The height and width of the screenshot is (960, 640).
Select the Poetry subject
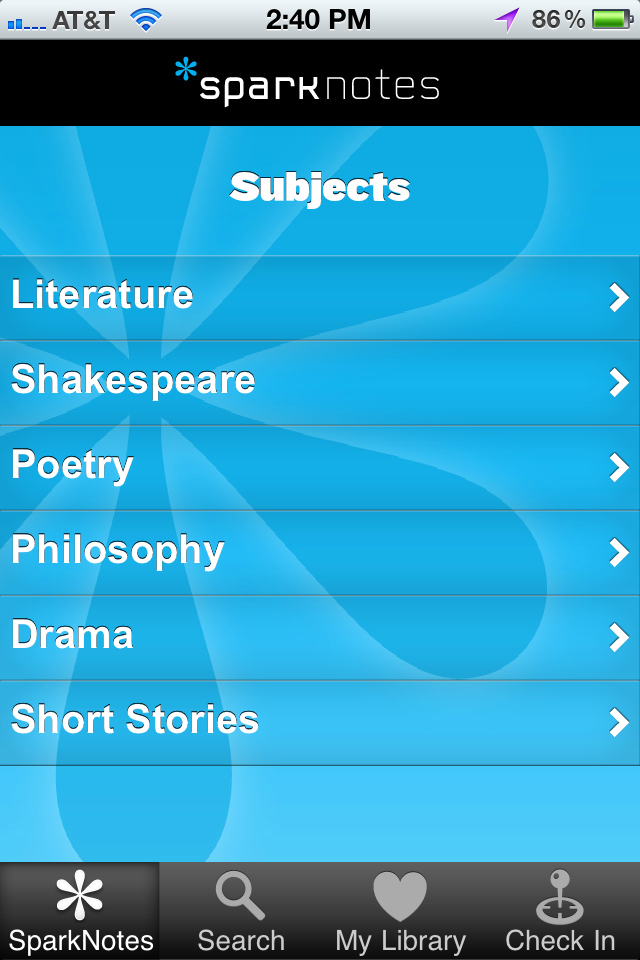[320, 467]
